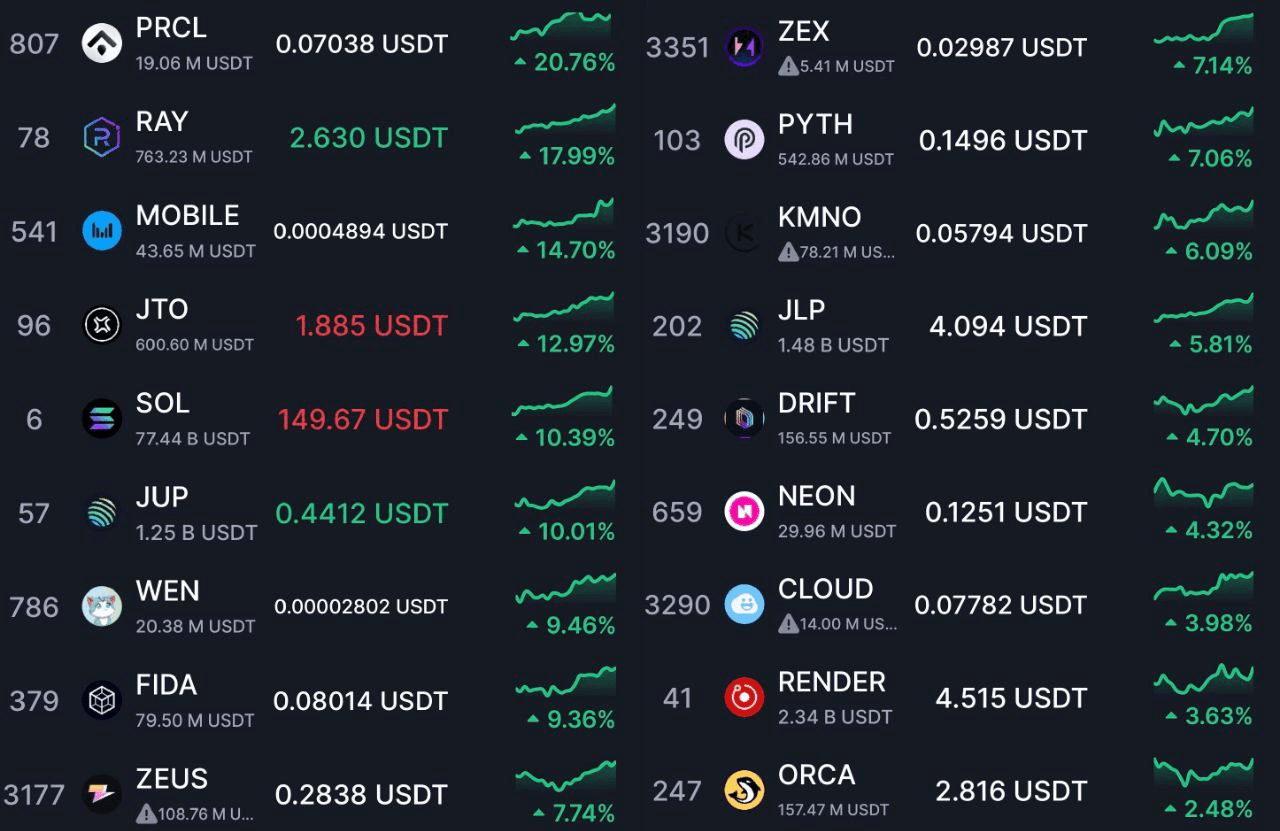This screenshot has height=831, width=1280.
Task: Open PYTH coin details
Action: pos(815,125)
